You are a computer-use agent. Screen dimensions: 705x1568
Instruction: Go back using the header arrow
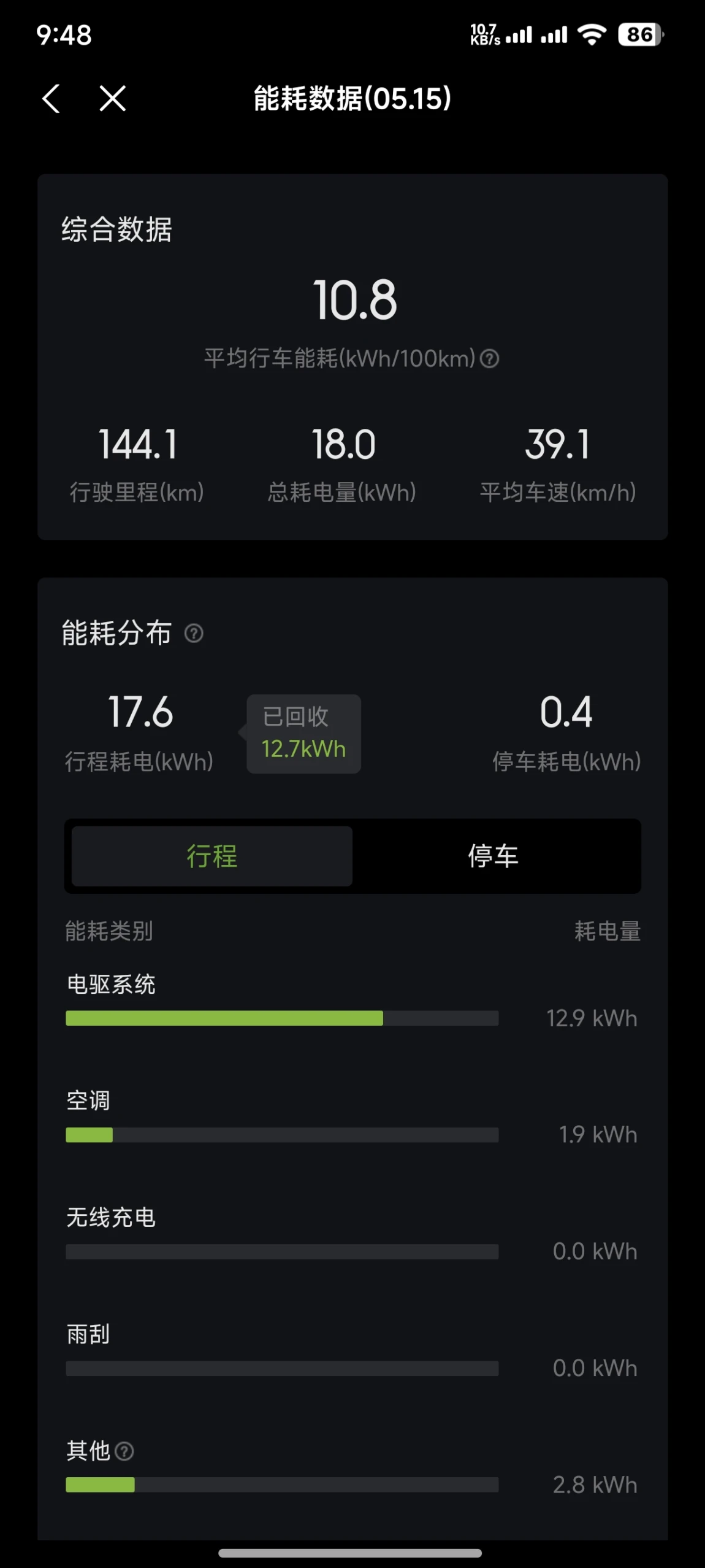pos(51,98)
